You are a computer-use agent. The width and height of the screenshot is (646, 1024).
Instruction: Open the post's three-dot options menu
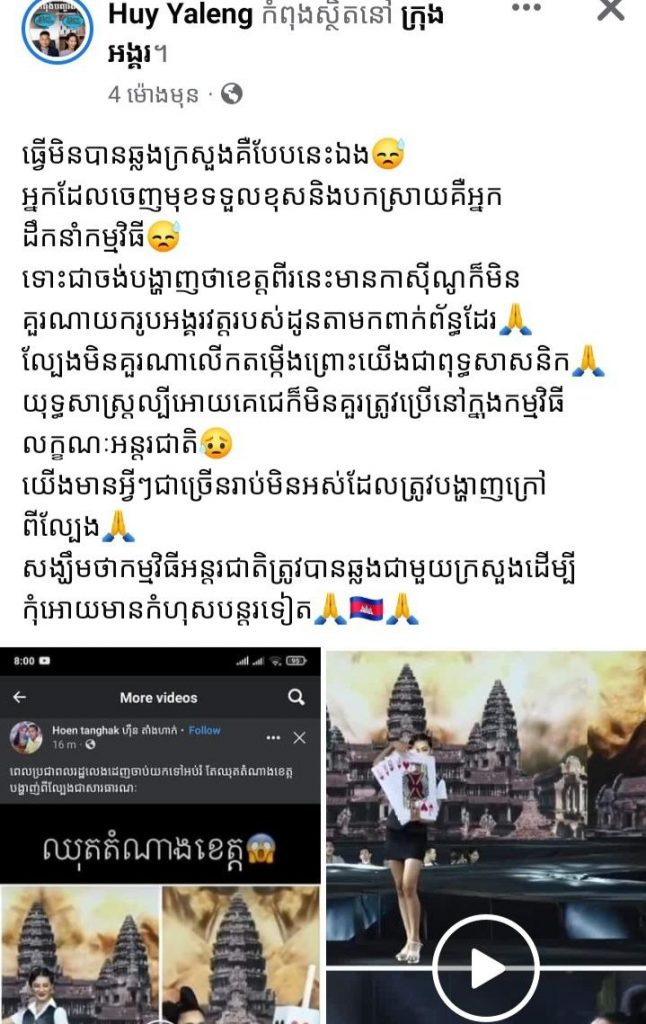pos(527,8)
